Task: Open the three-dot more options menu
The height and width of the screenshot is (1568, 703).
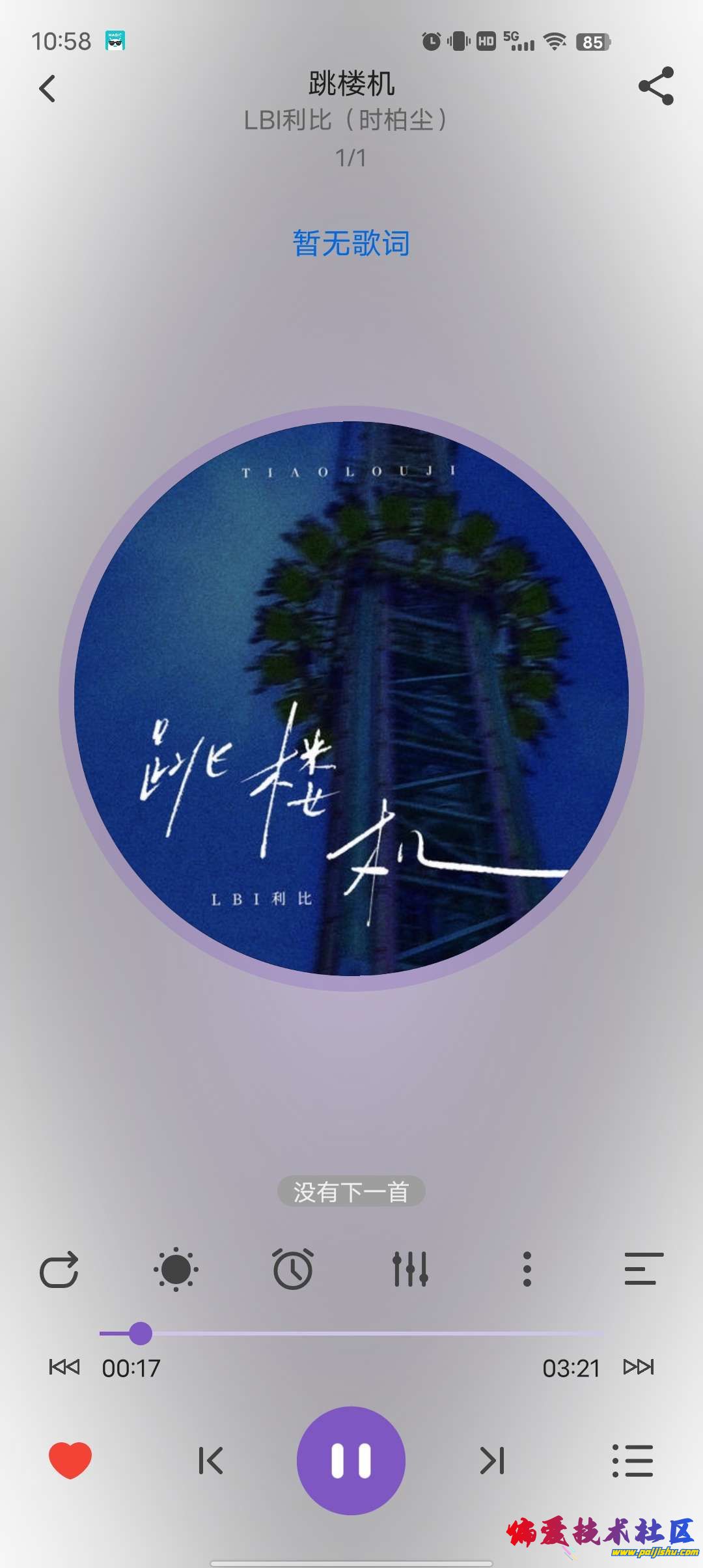Action: (527, 1269)
